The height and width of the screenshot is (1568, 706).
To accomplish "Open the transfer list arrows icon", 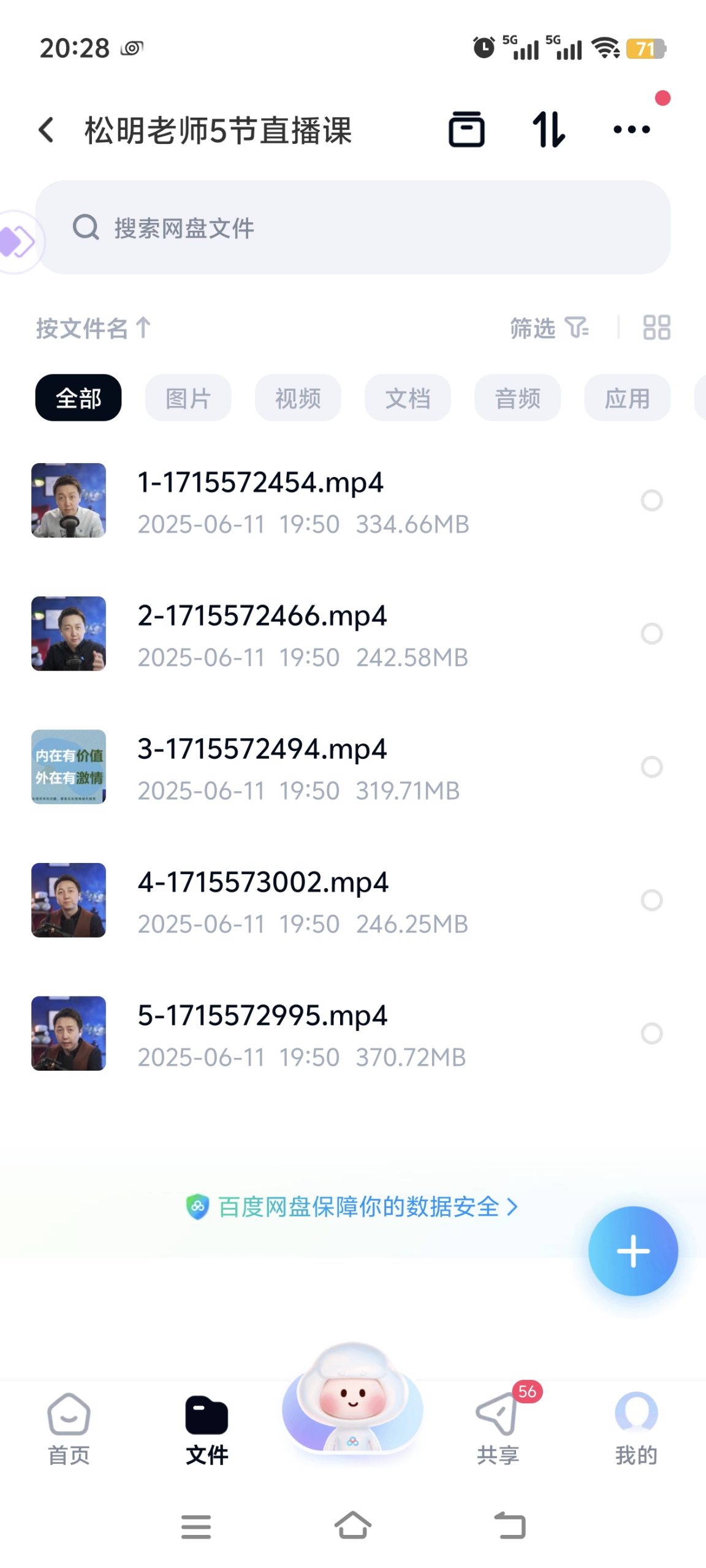I will [x=548, y=130].
